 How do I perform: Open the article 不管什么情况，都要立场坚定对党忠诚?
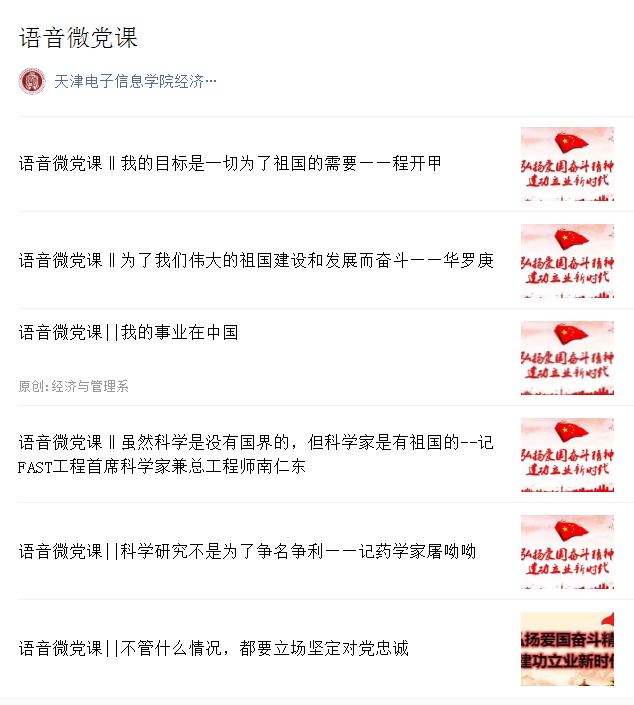[214, 648]
